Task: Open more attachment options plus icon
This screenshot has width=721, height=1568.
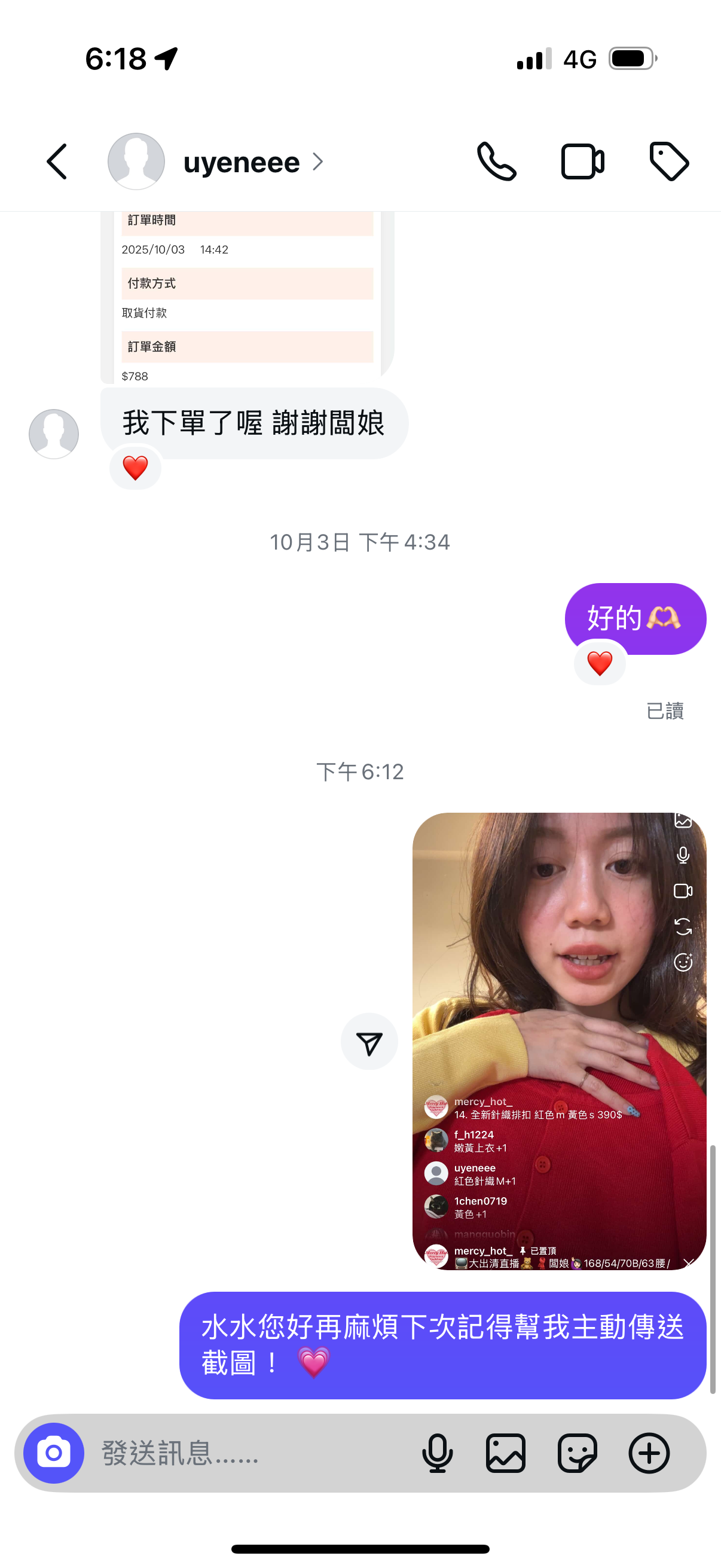Action: pyautogui.click(x=649, y=1454)
